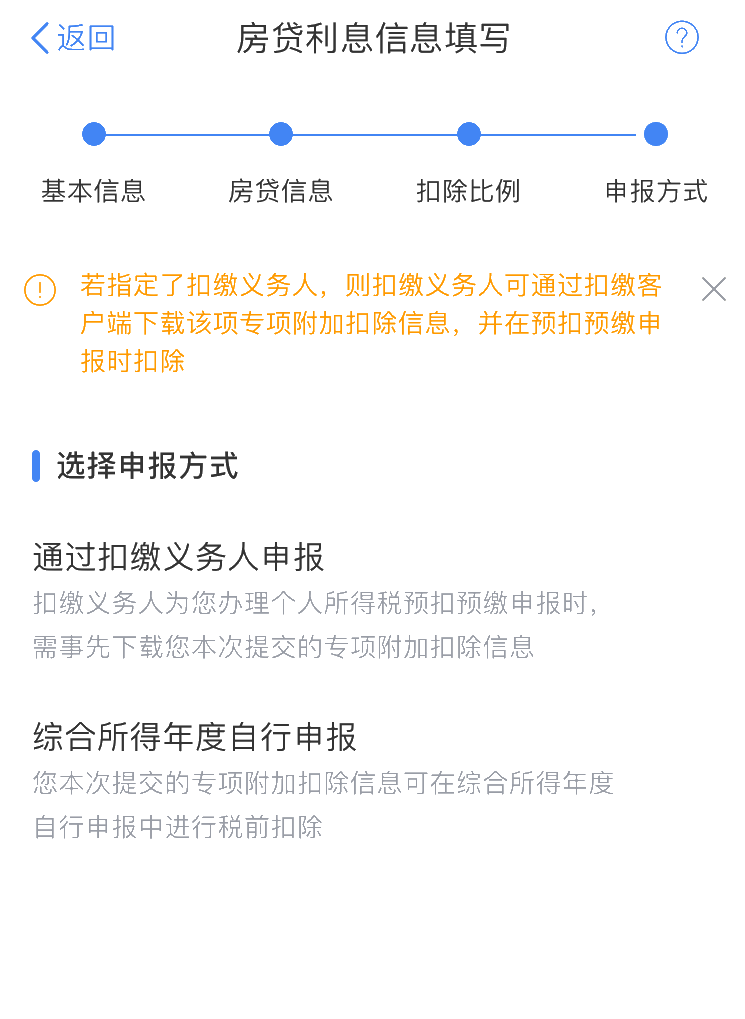Image resolution: width=745 pixels, height=1019 pixels.
Task: Click the 申报方式 step dot
Action: tap(655, 133)
